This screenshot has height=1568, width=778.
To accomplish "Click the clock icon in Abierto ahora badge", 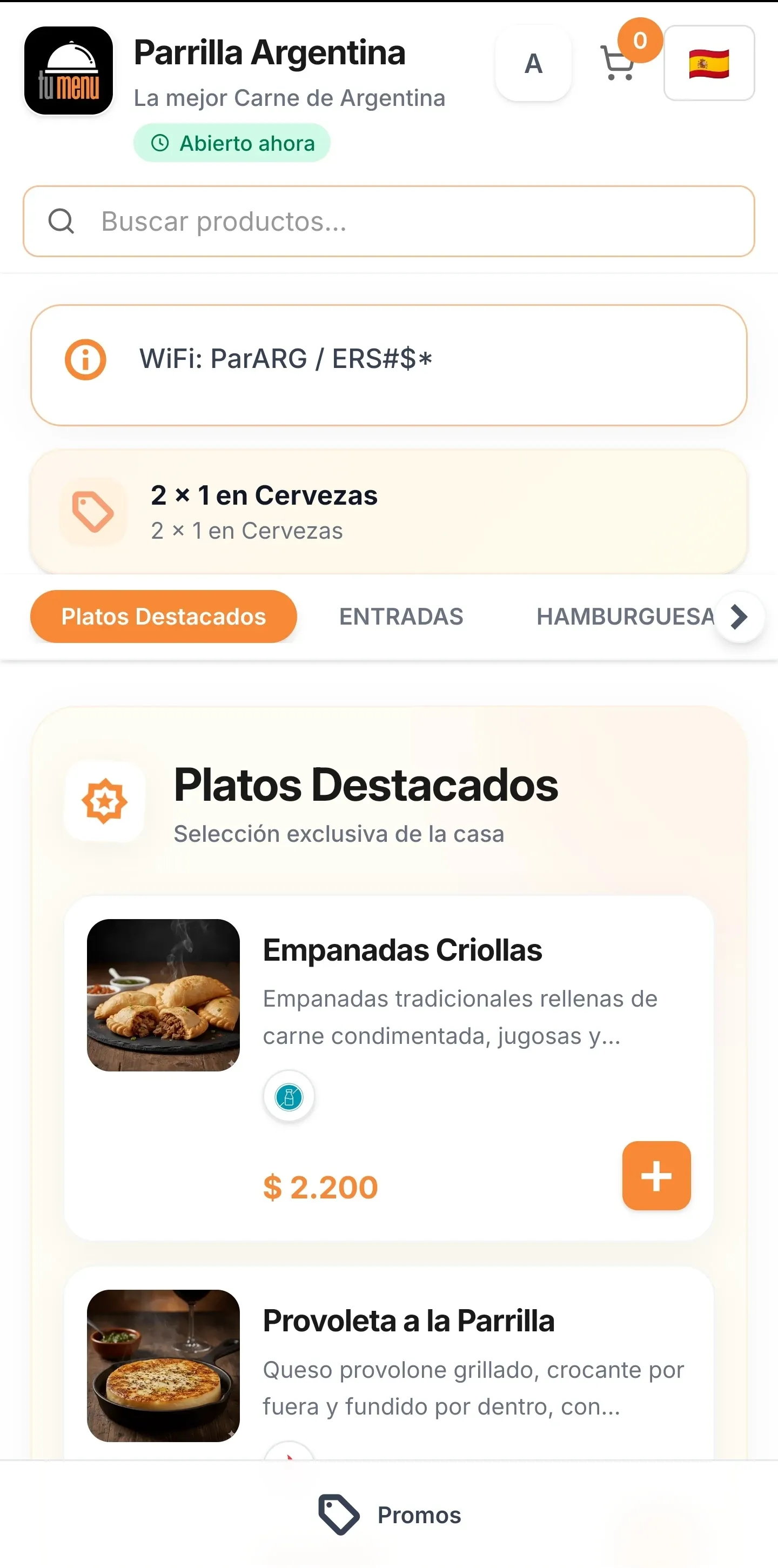I will pos(160,143).
